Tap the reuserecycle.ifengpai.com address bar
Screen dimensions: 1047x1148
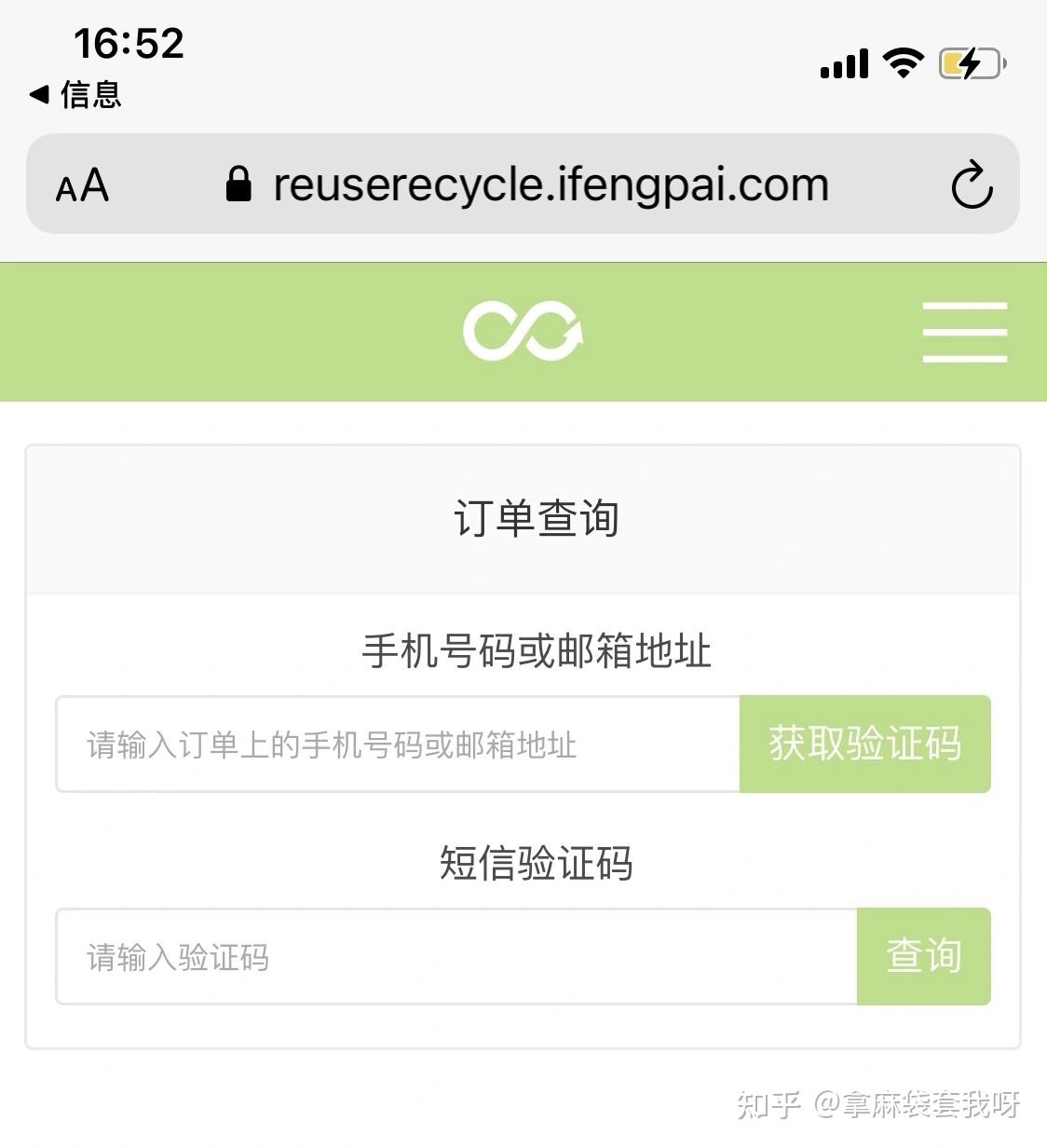coord(551,184)
